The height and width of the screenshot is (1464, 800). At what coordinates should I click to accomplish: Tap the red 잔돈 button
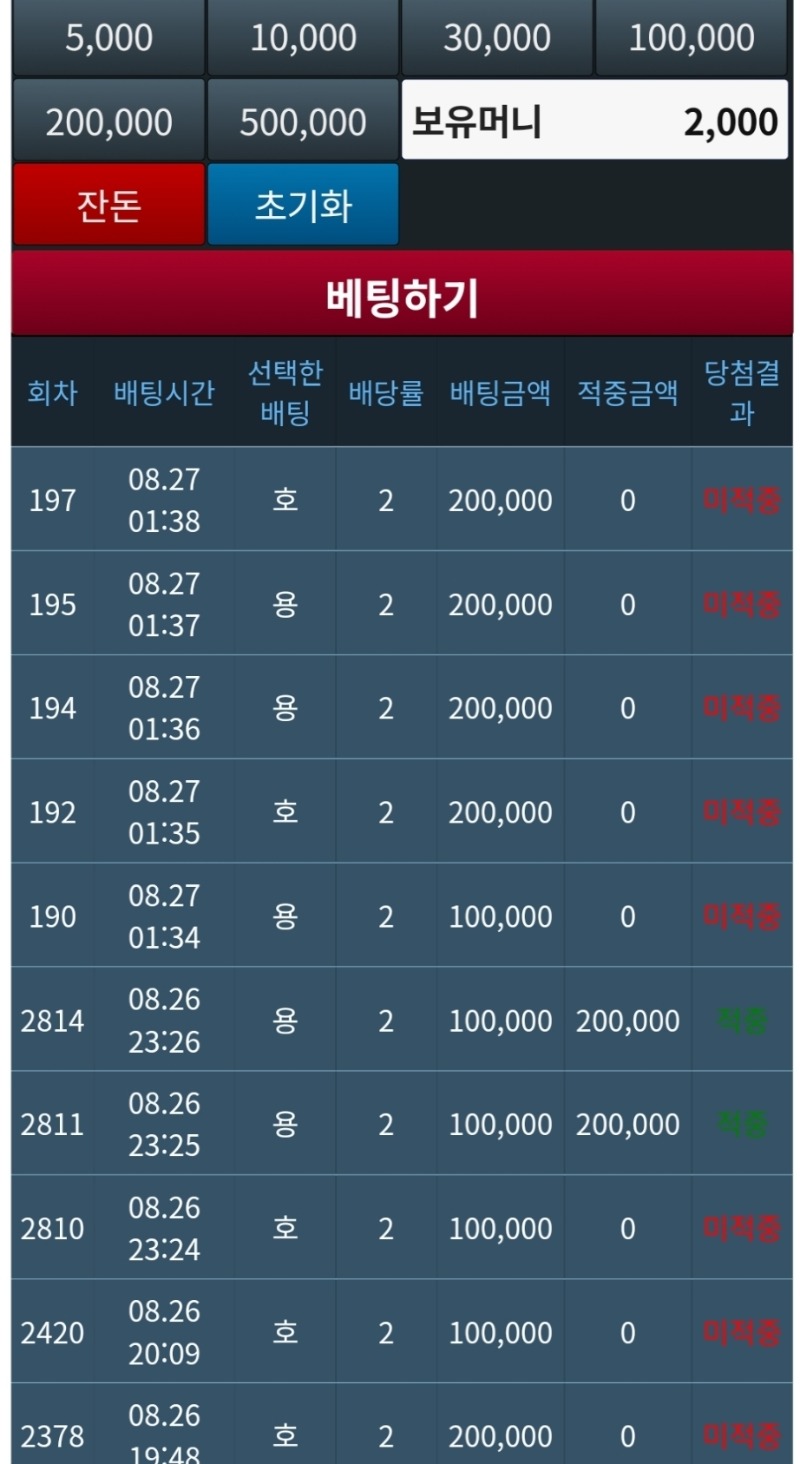tap(109, 205)
